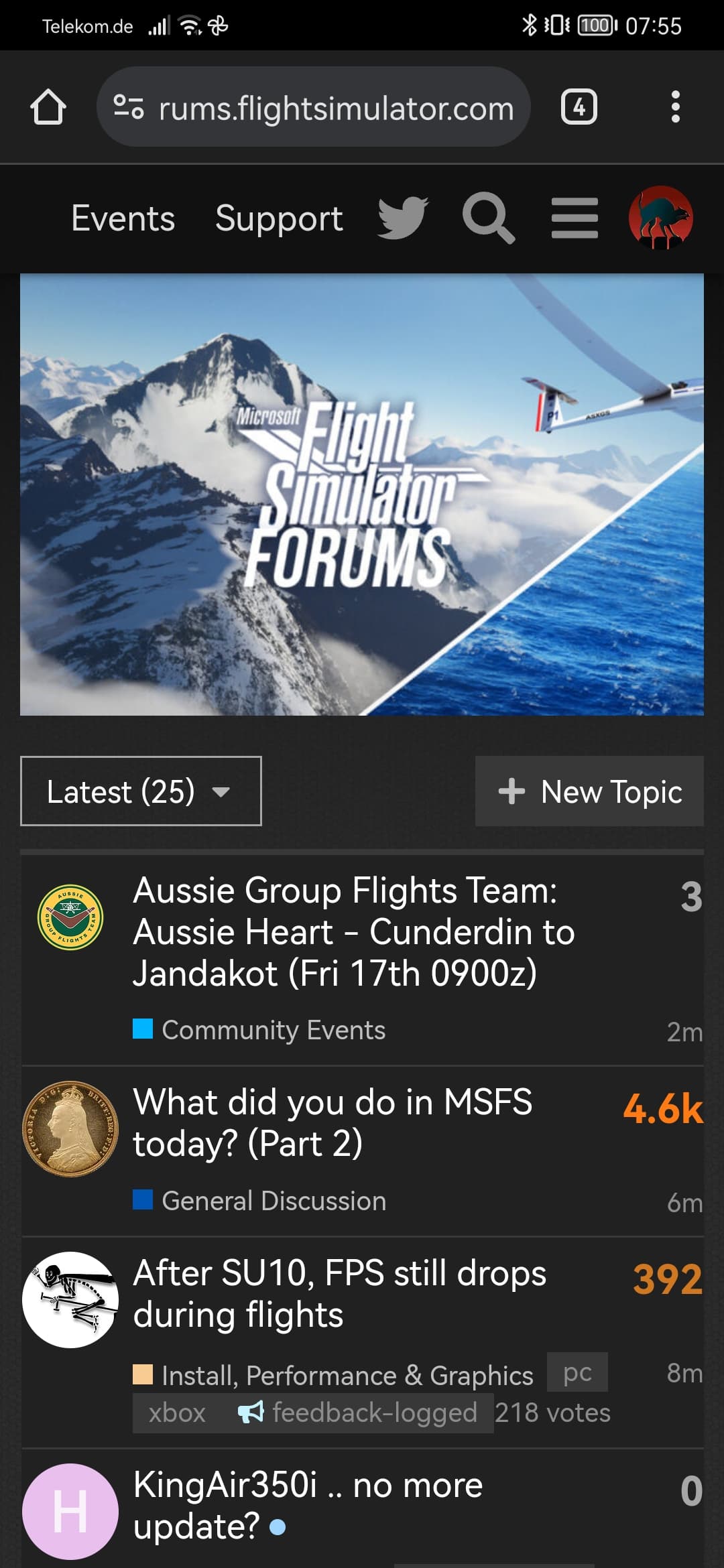The image size is (724, 1568).
Task: Go to the browser home page
Action: (48, 107)
